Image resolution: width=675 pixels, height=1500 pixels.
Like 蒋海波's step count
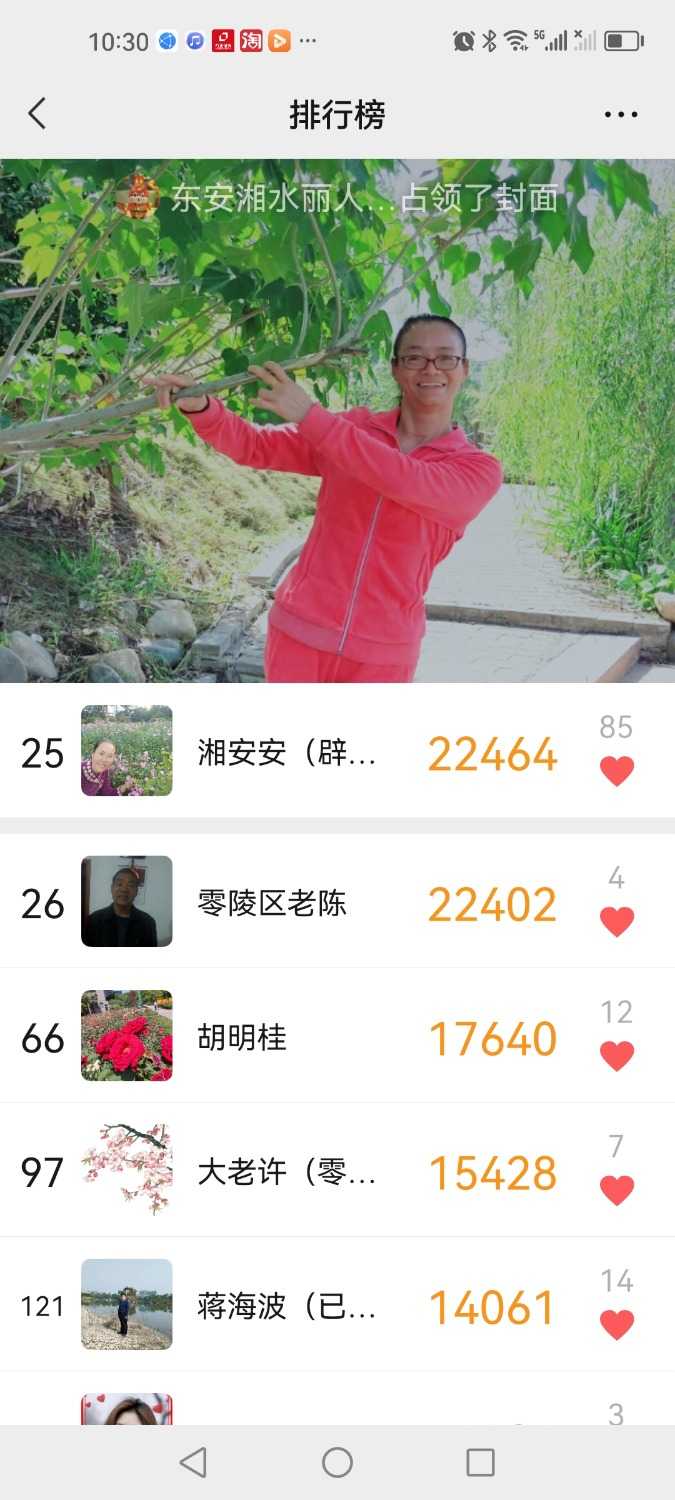(x=616, y=1324)
